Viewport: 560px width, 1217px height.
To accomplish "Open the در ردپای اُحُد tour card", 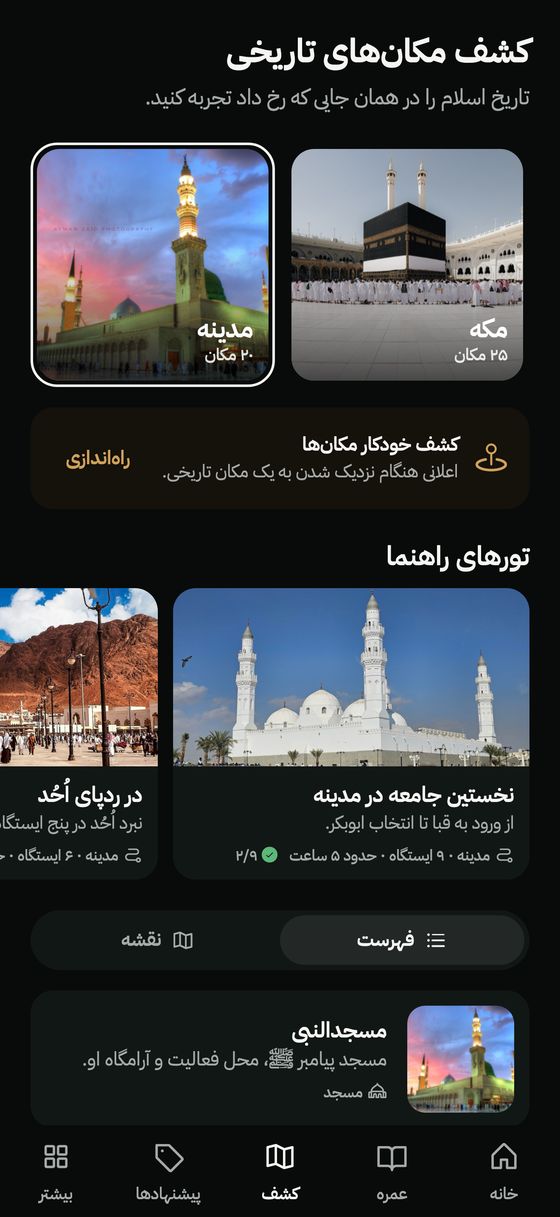I will pos(78,734).
